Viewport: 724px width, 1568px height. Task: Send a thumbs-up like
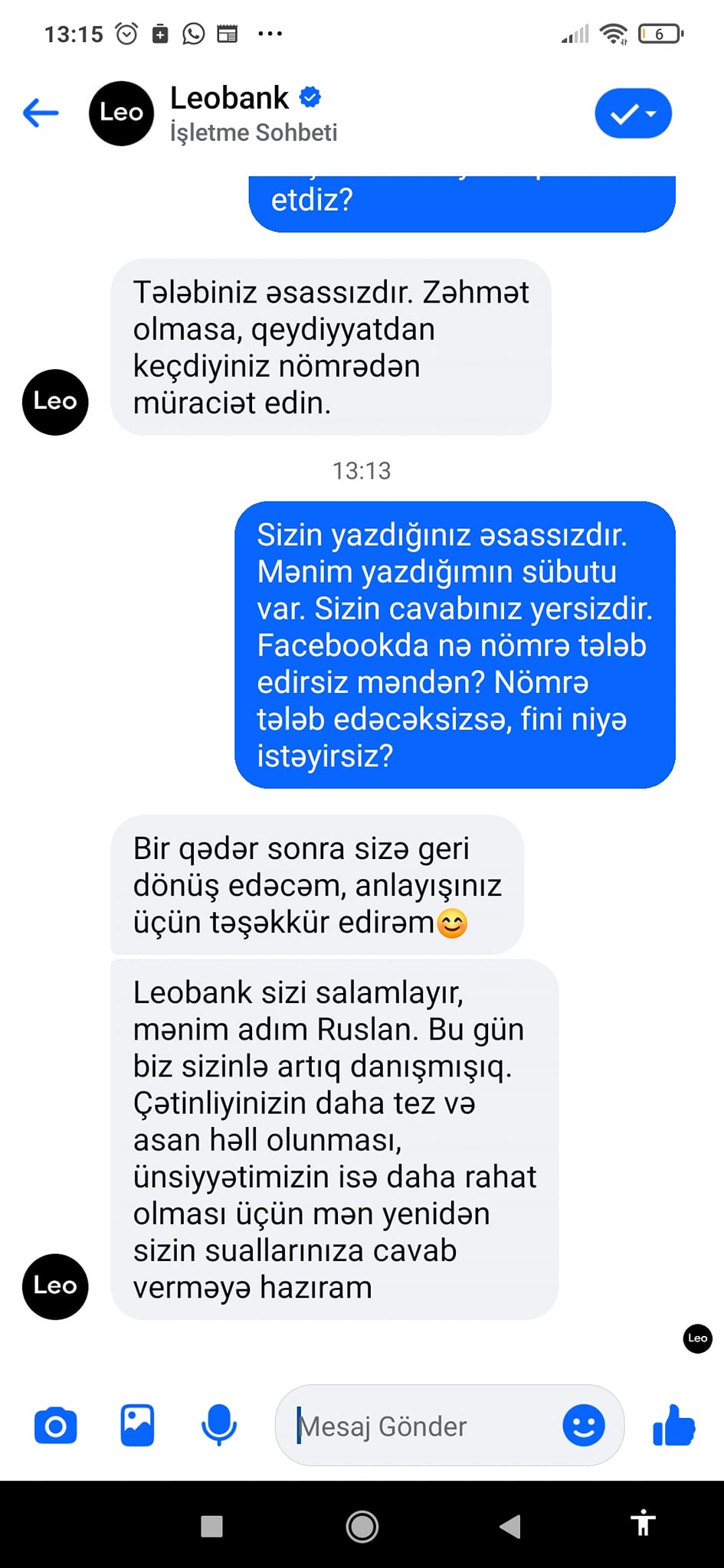click(673, 1426)
